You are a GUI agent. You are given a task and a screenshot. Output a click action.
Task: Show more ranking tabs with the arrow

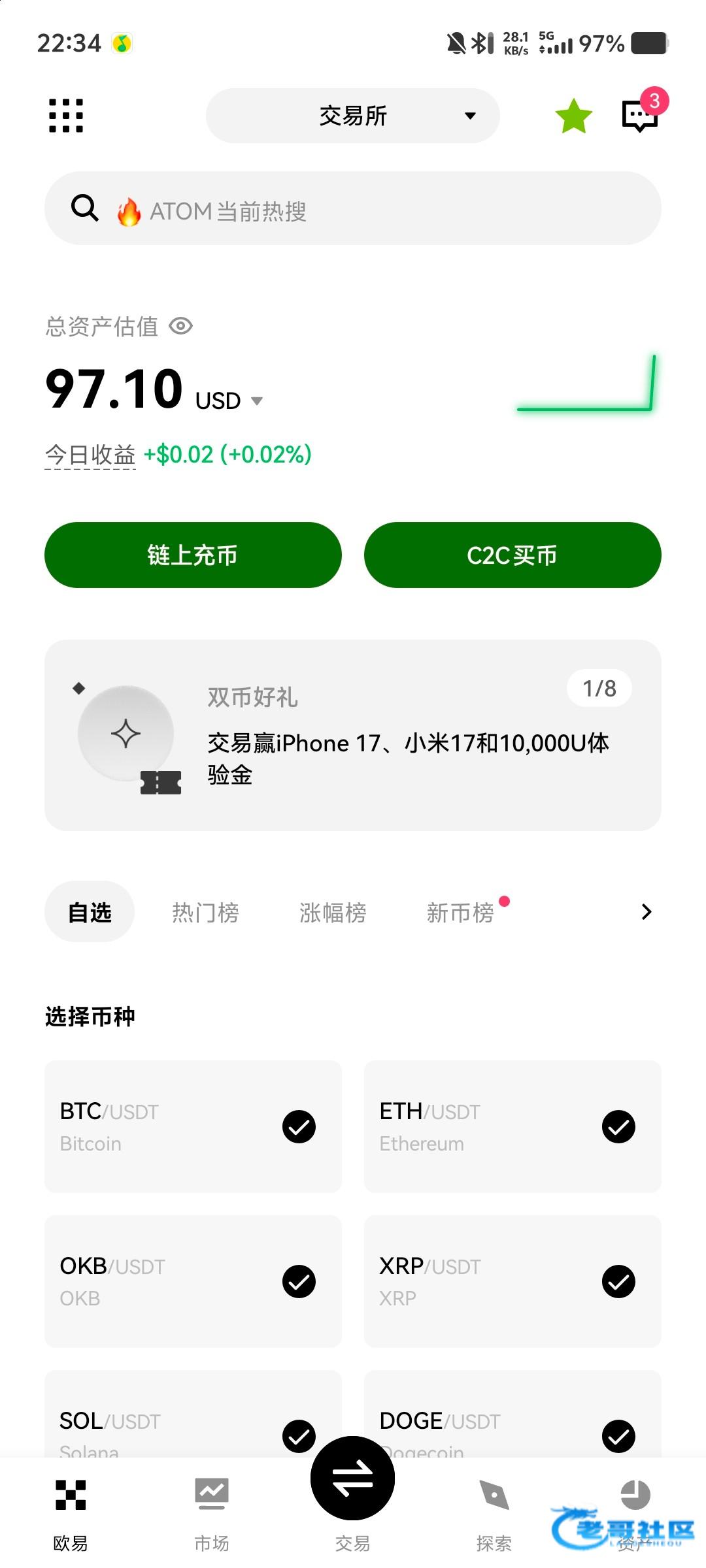[x=646, y=912]
